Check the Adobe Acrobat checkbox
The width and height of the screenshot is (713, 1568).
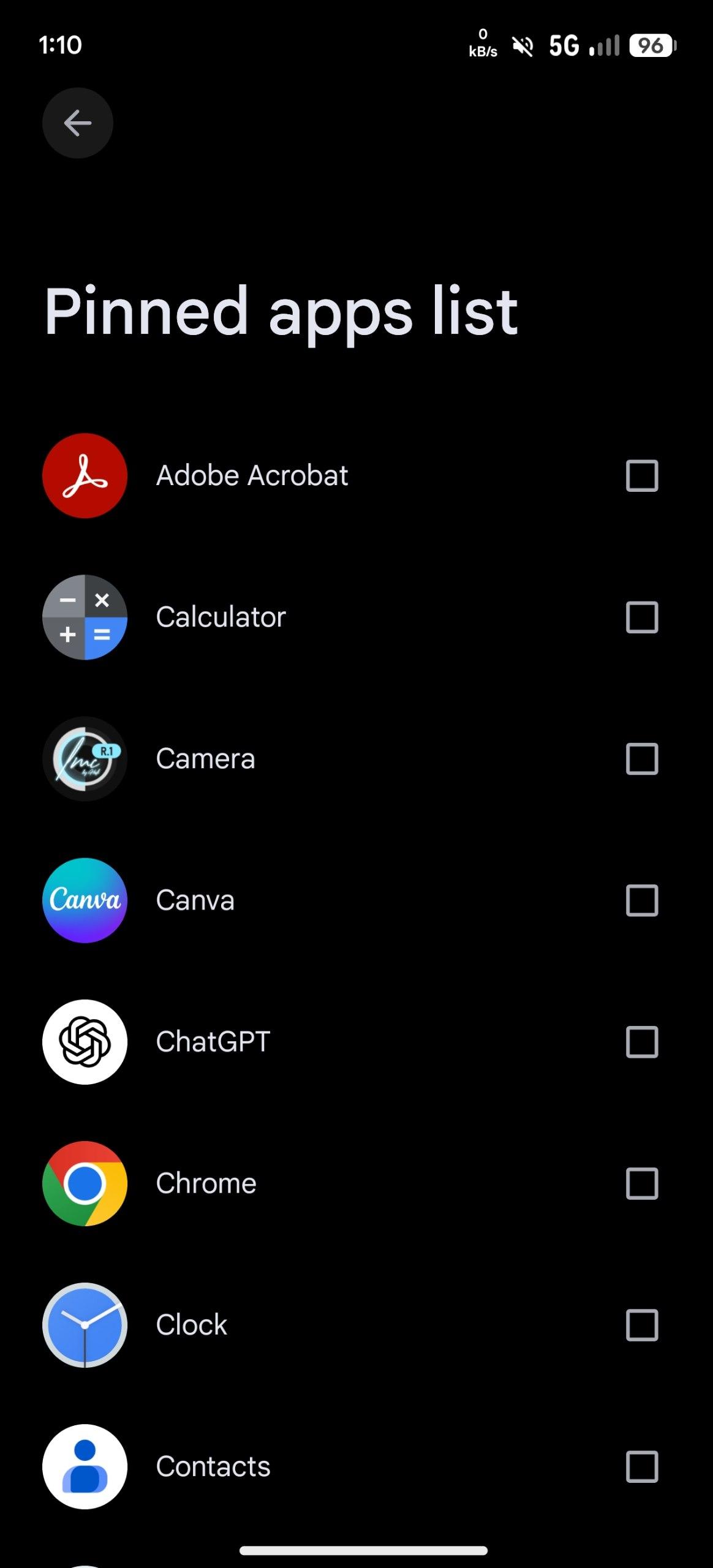click(641, 476)
